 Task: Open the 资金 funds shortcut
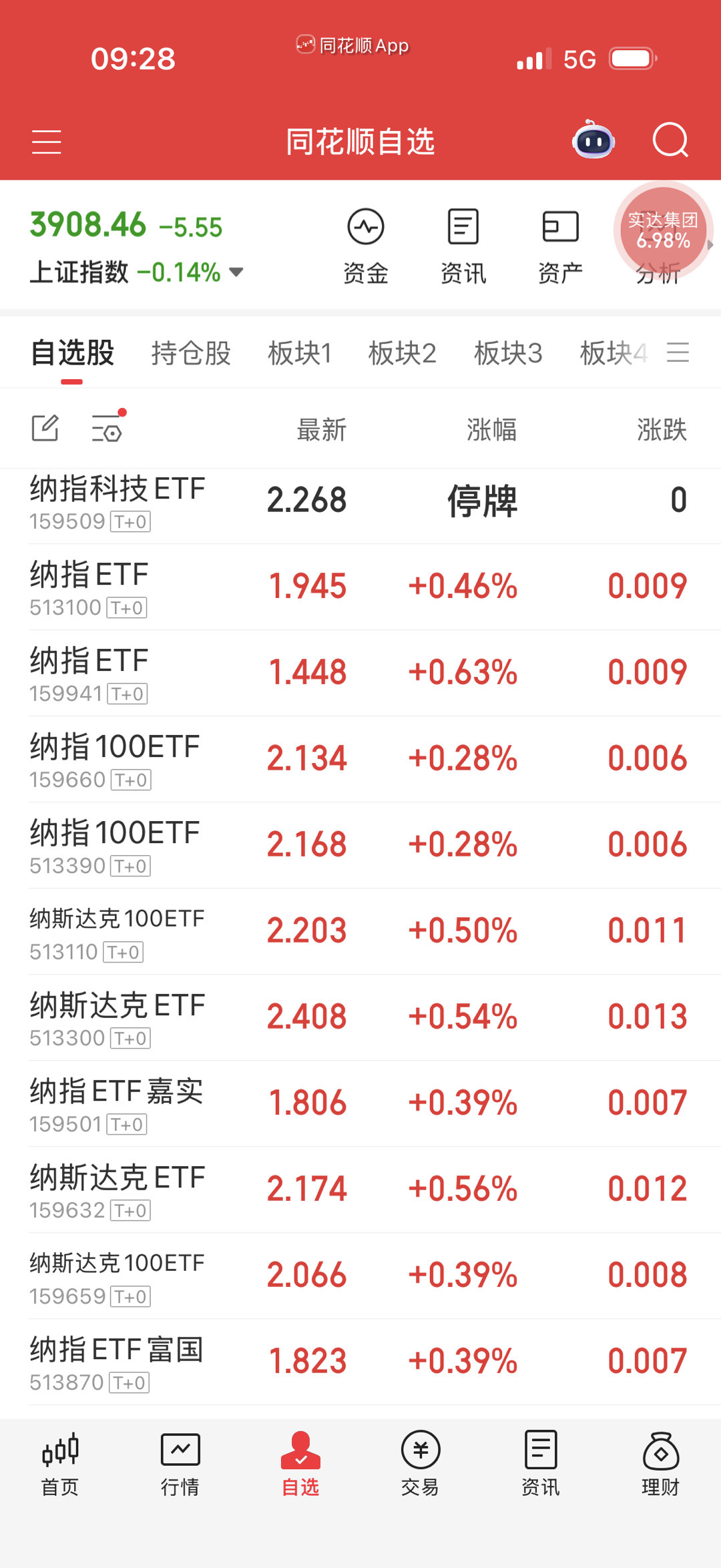365,245
